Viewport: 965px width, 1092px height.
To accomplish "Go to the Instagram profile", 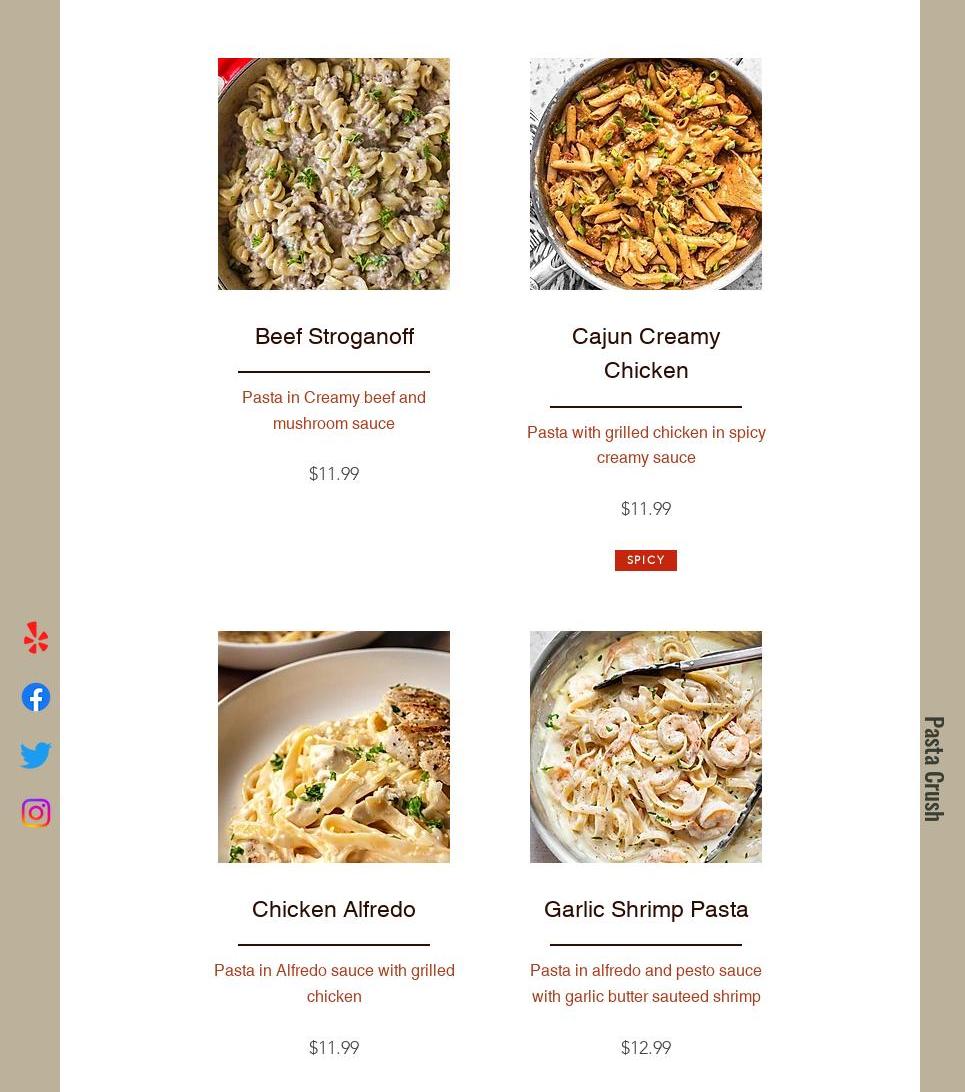I will pos(36,813).
